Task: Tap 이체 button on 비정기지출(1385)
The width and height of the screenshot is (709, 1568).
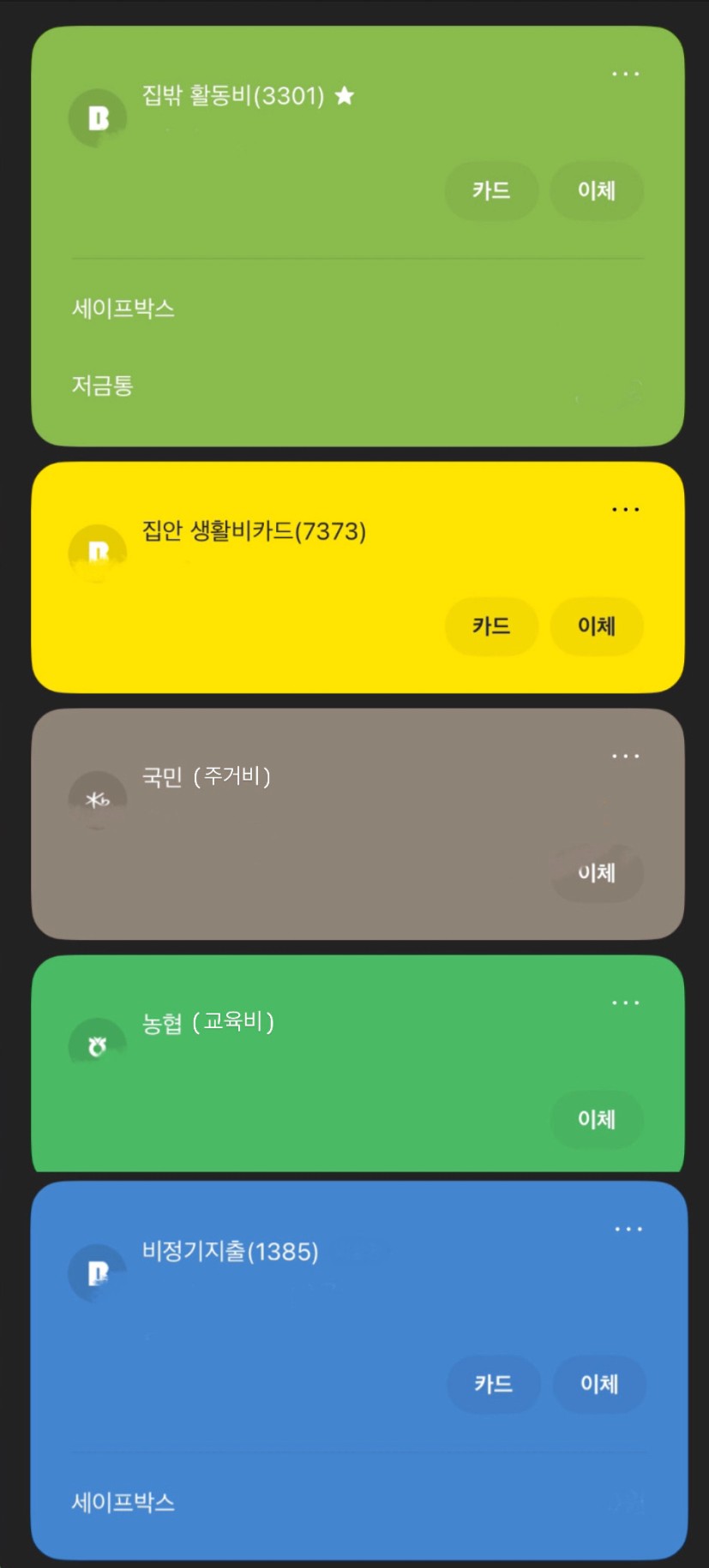Action: click(598, 1384)
